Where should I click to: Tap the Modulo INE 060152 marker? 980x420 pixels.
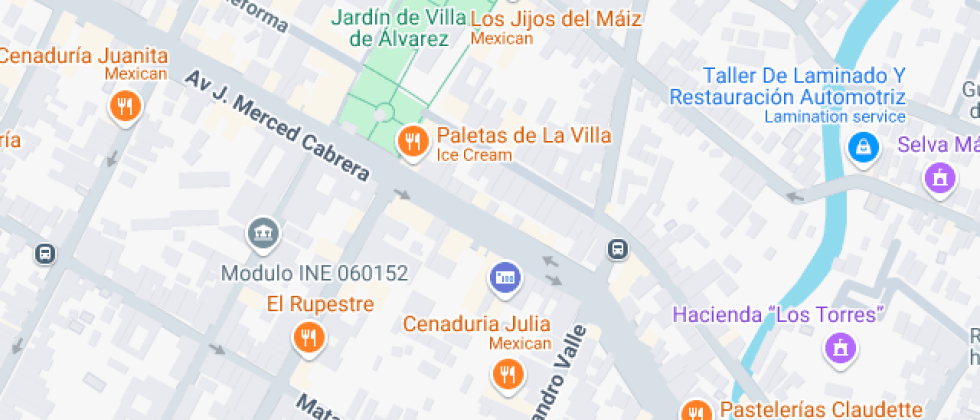263,234
